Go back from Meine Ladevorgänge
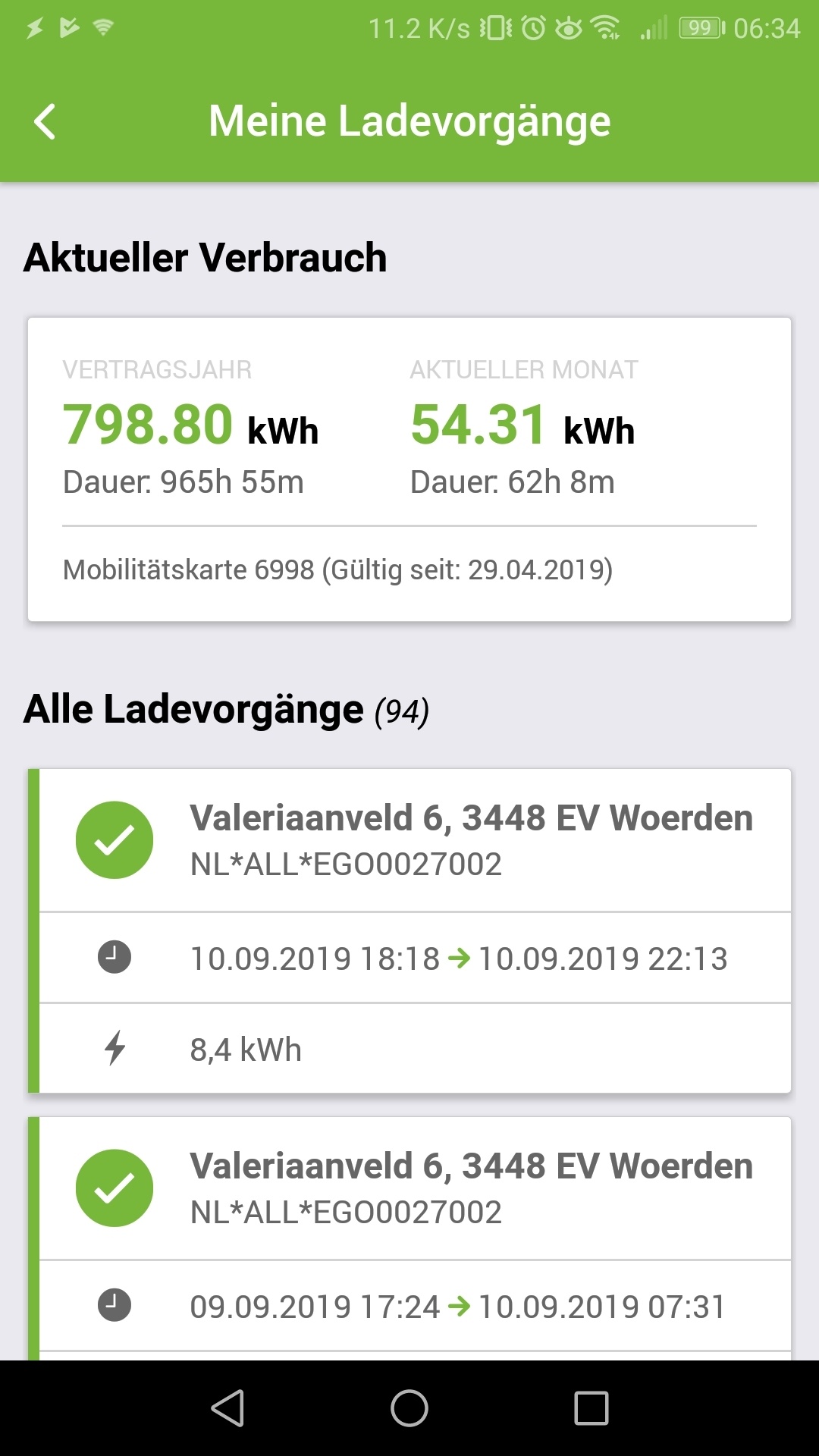Image resolution: width=819 pixels, height=1456 pixels. [x=45, y=122]
